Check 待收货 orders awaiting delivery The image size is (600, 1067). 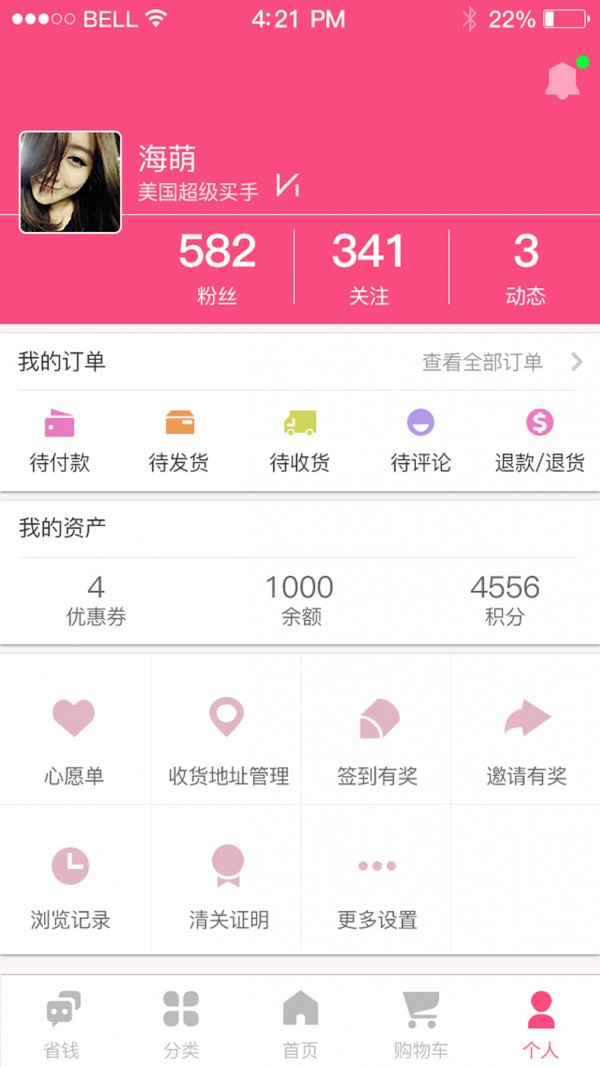click(x=300, y=441)
